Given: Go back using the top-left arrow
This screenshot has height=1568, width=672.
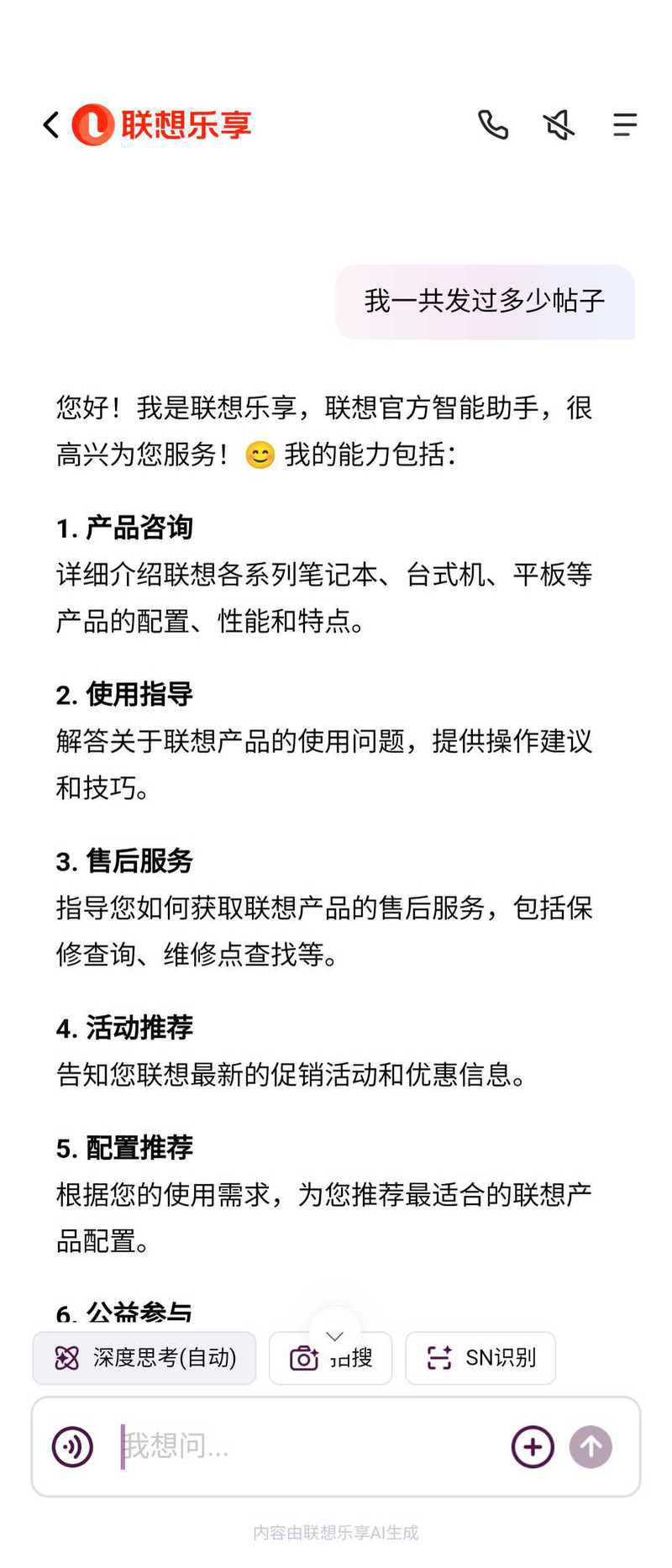Looking at the screenshot, I should coord(51,125).
